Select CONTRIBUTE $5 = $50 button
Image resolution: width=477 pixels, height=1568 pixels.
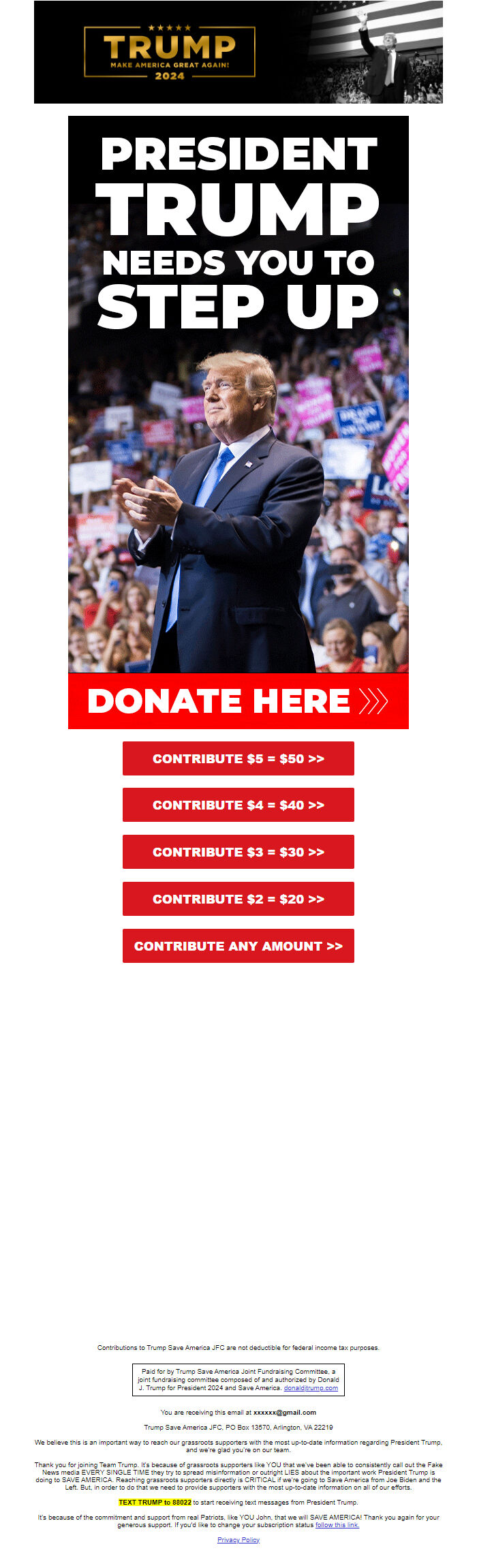[238, 758]
